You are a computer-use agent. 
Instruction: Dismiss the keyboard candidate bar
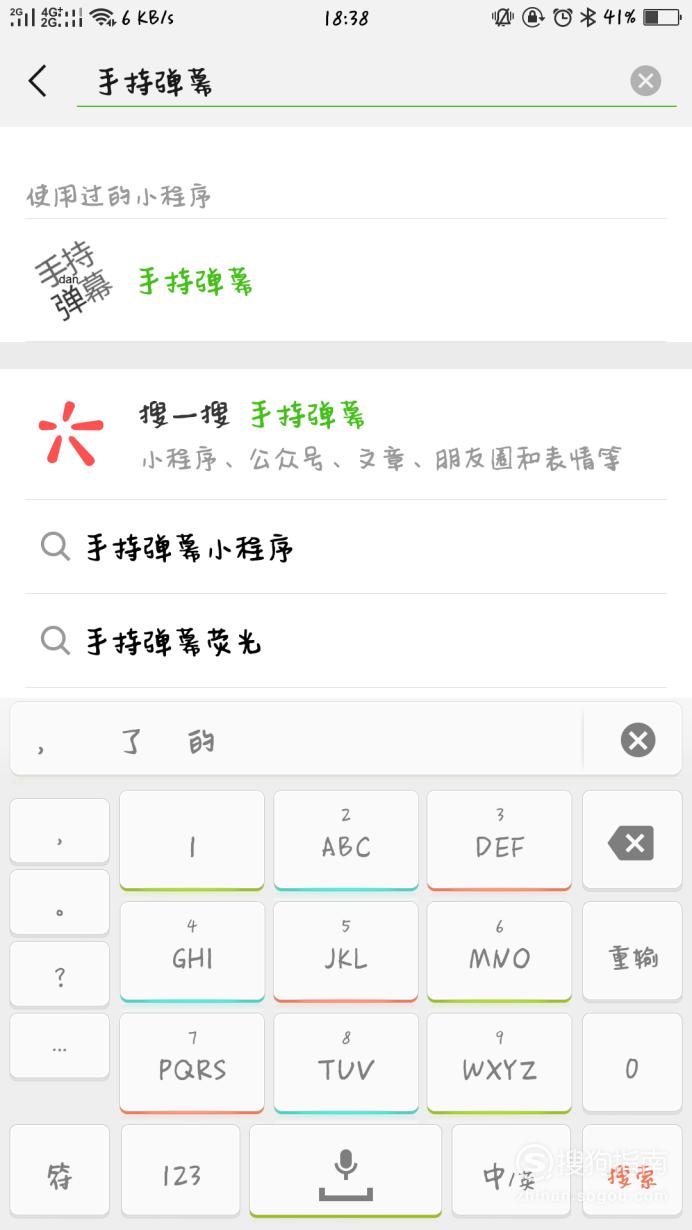[x=637, y=741]
